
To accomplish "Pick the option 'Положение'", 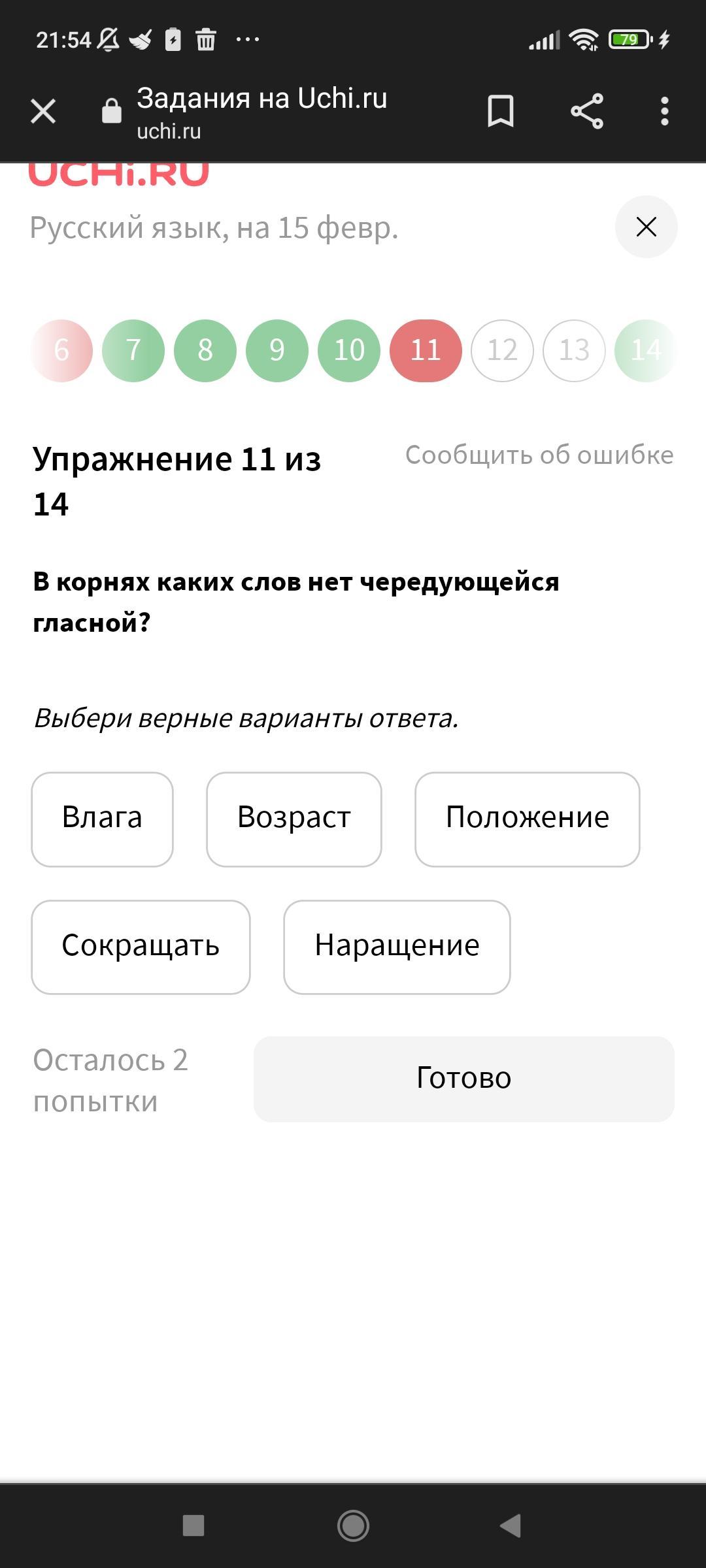I will [528, 819].
